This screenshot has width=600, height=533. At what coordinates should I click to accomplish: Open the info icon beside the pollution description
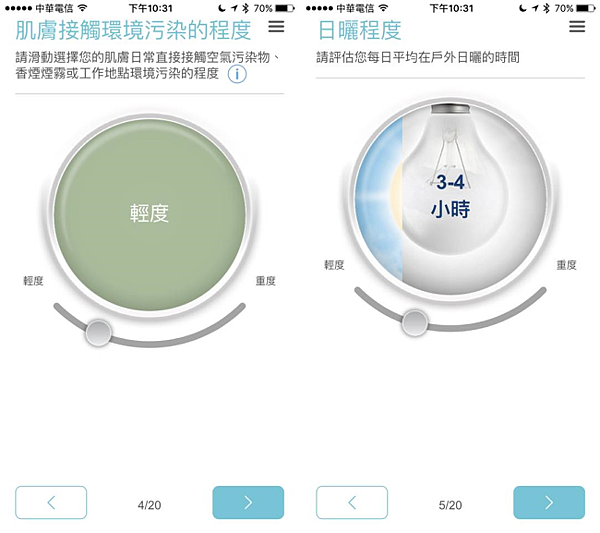tap(237, 74)
